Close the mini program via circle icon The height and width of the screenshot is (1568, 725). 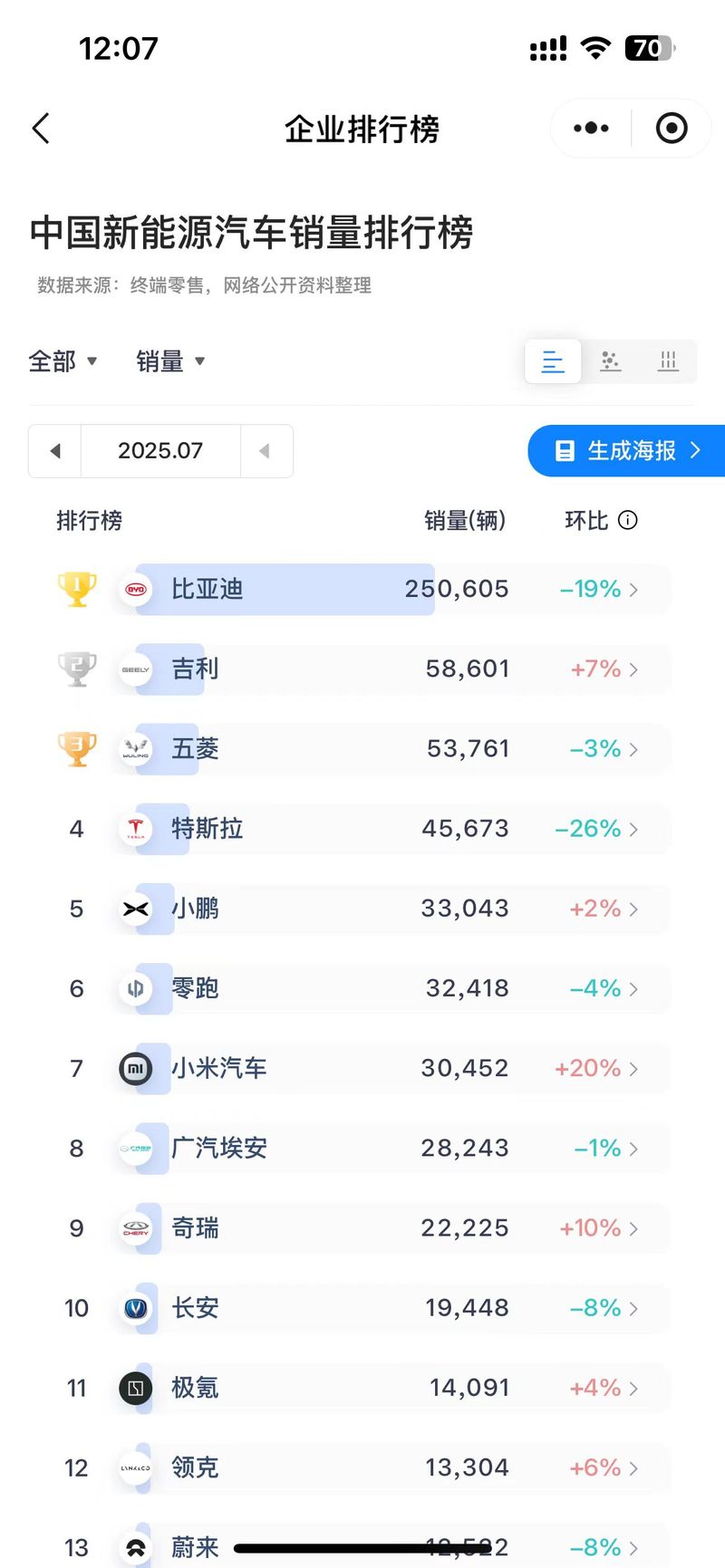click(x=672, y=129)
